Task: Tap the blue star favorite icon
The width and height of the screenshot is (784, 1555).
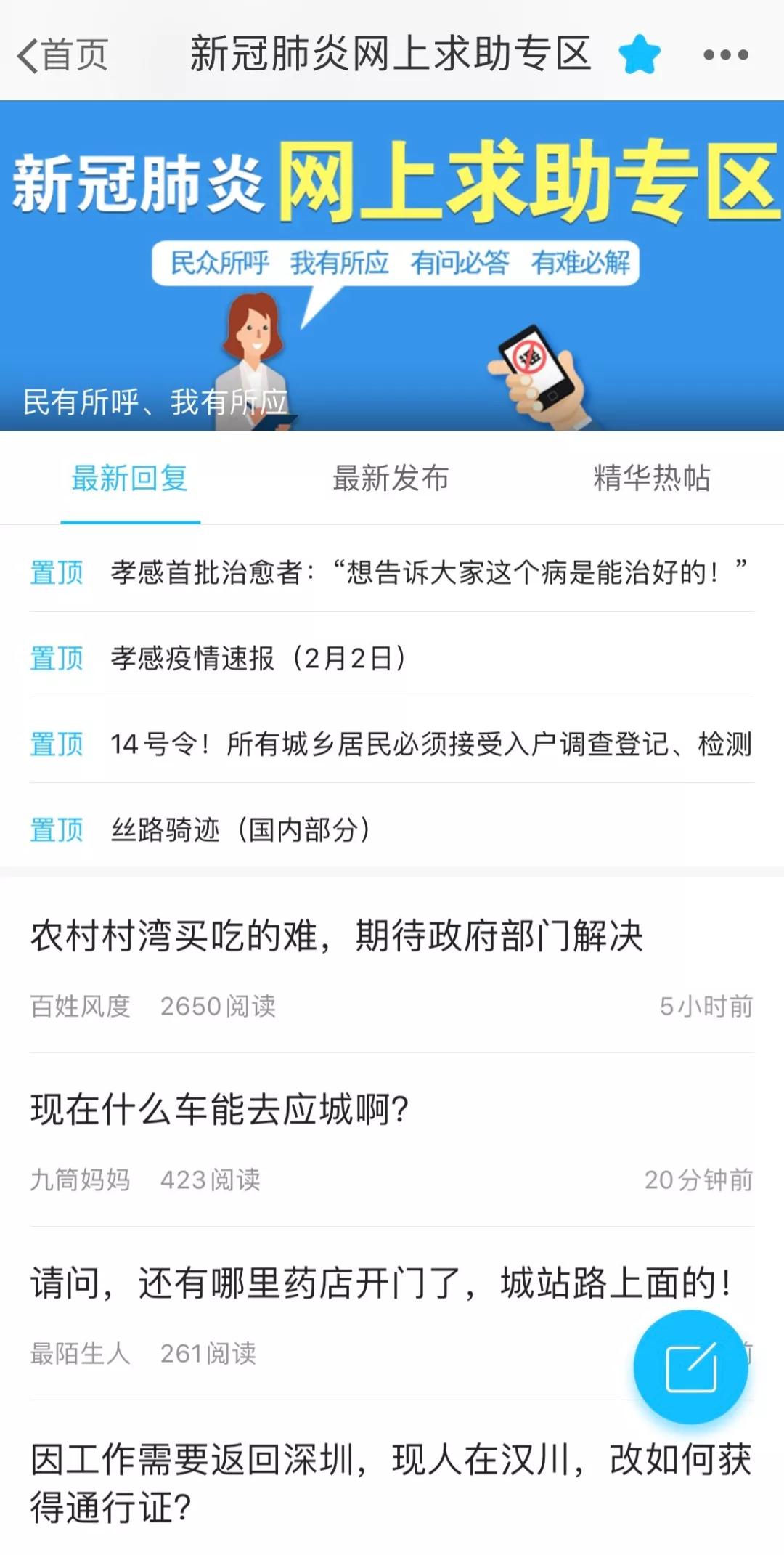Action: pos(640,55)
